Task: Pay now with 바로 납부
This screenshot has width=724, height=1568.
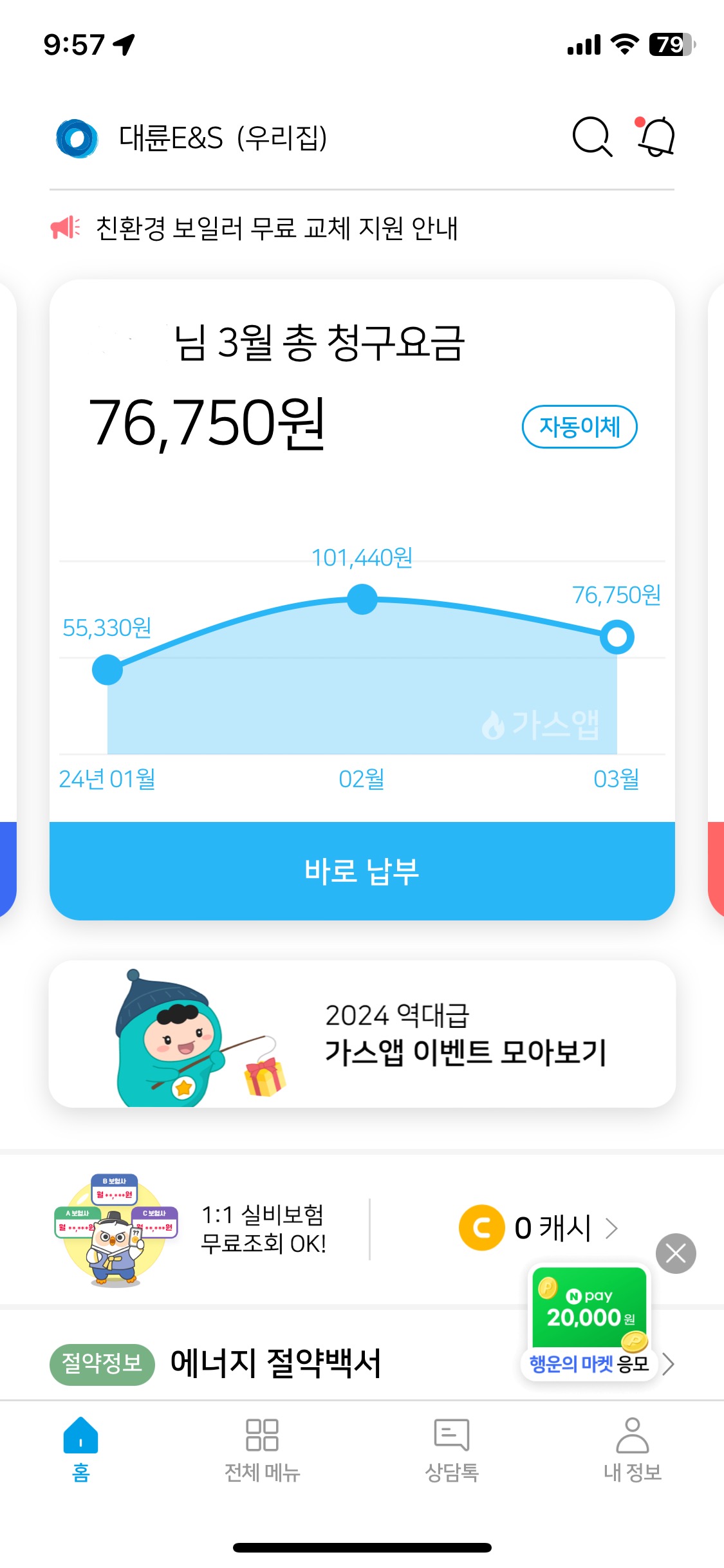Action: pos(362,871)
